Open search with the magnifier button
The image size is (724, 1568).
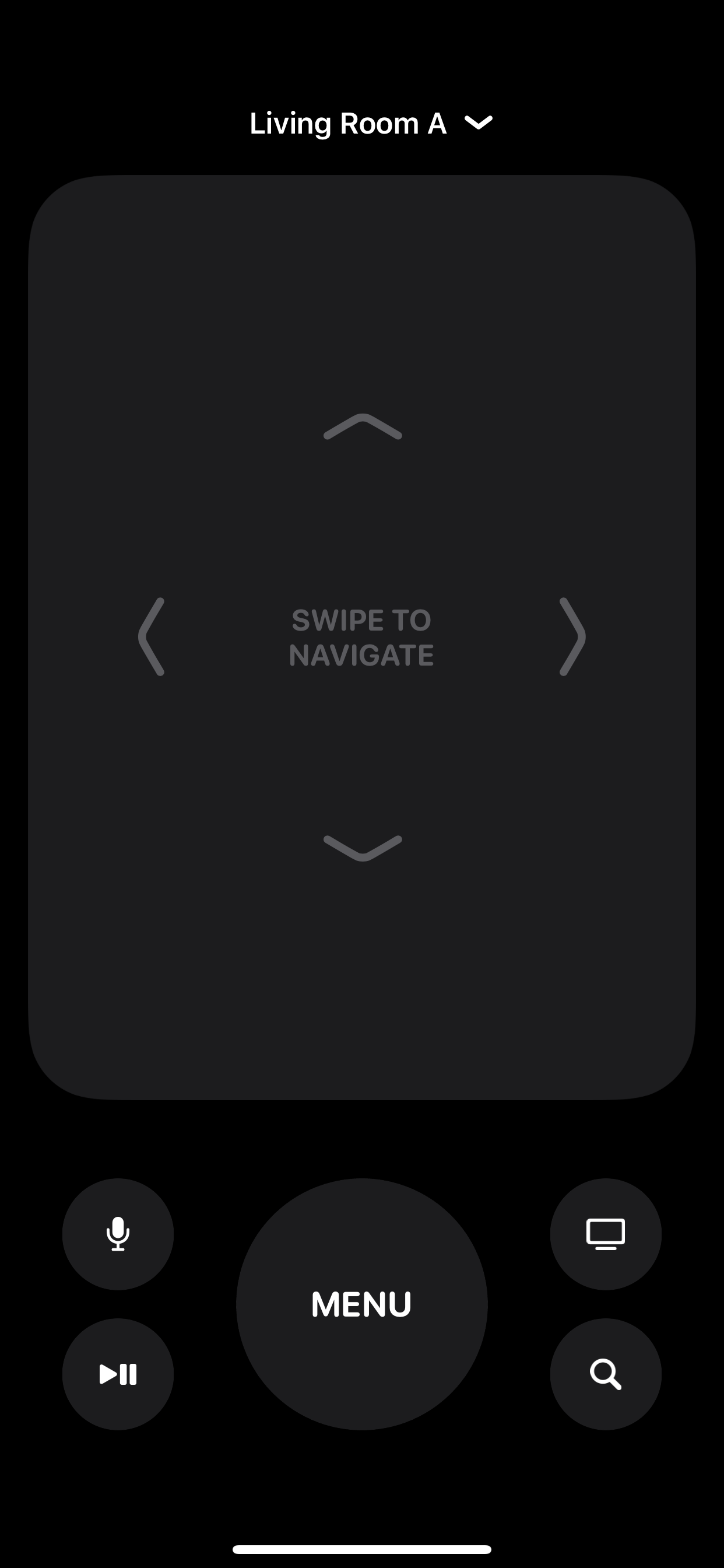point(606,1374)
